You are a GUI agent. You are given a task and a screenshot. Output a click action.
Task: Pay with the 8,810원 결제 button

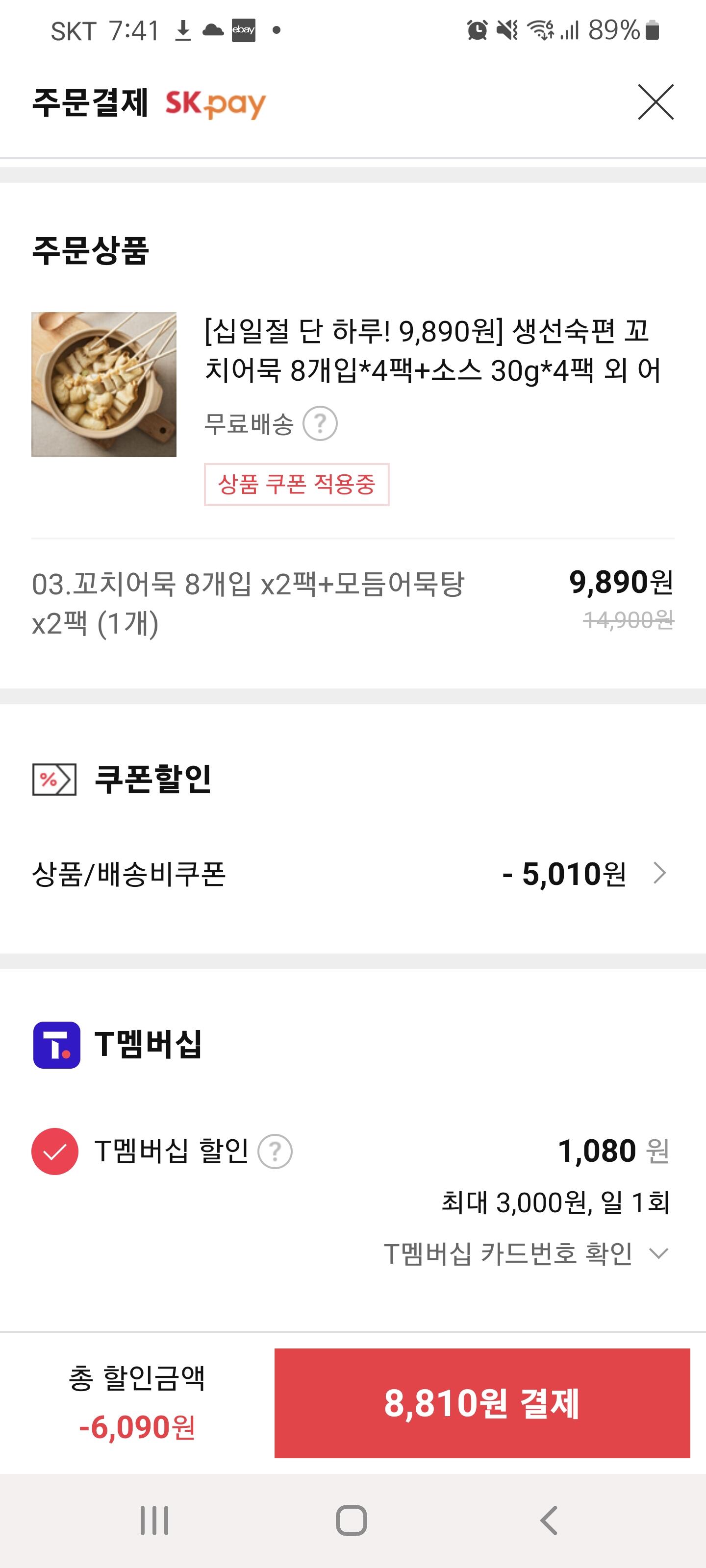click(482, 1402)
